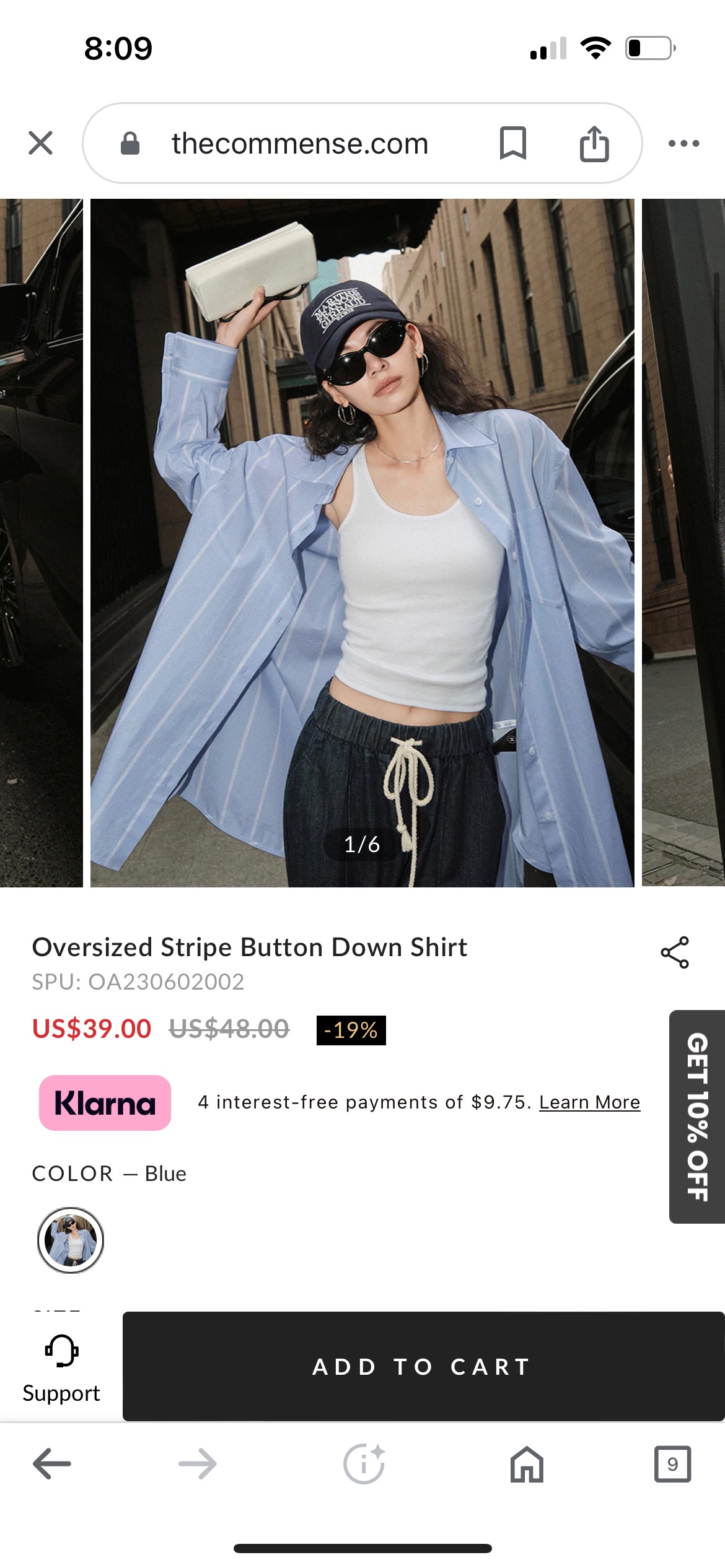Select the Blue color swatch
725x1568 pixels.
(x=71, y=1240)
